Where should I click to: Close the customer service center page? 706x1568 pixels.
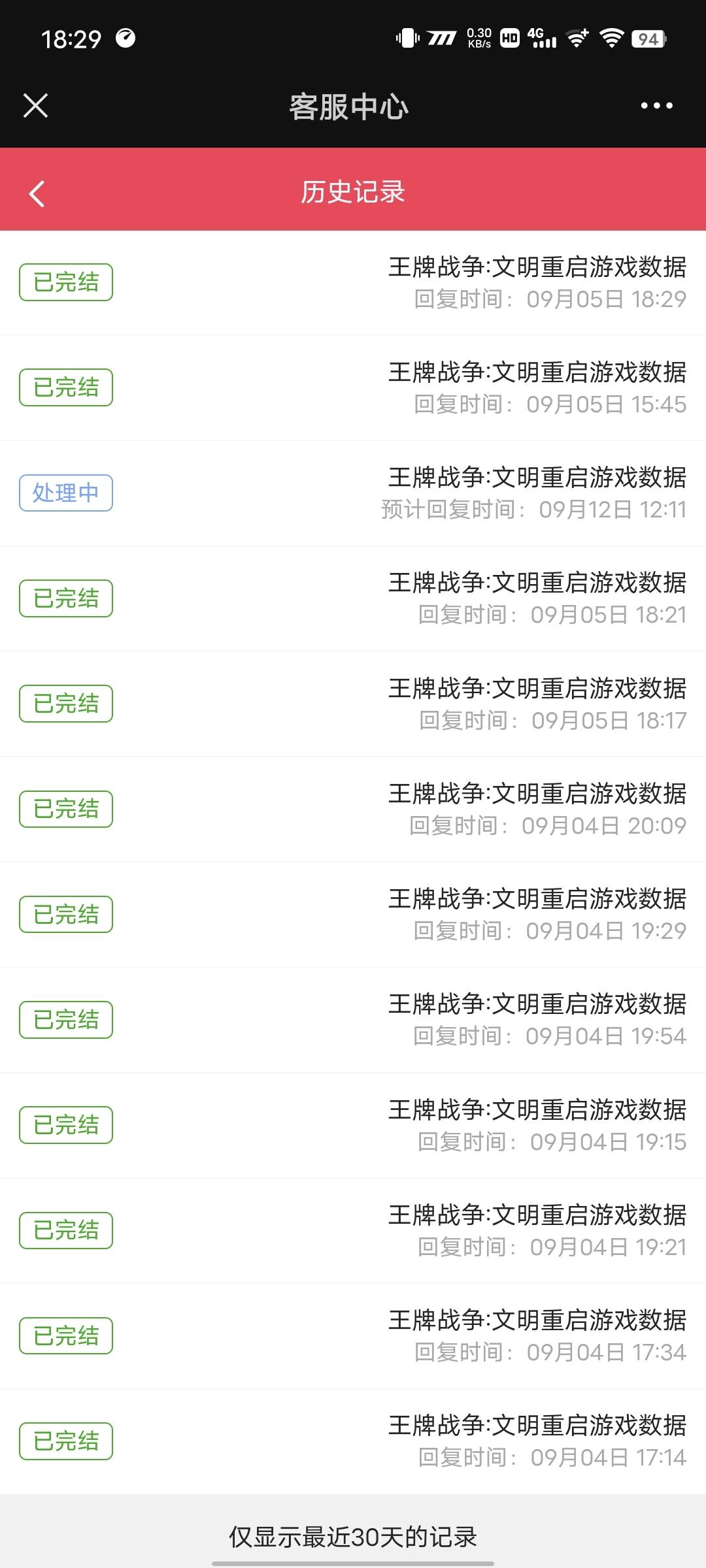[35, 105]
